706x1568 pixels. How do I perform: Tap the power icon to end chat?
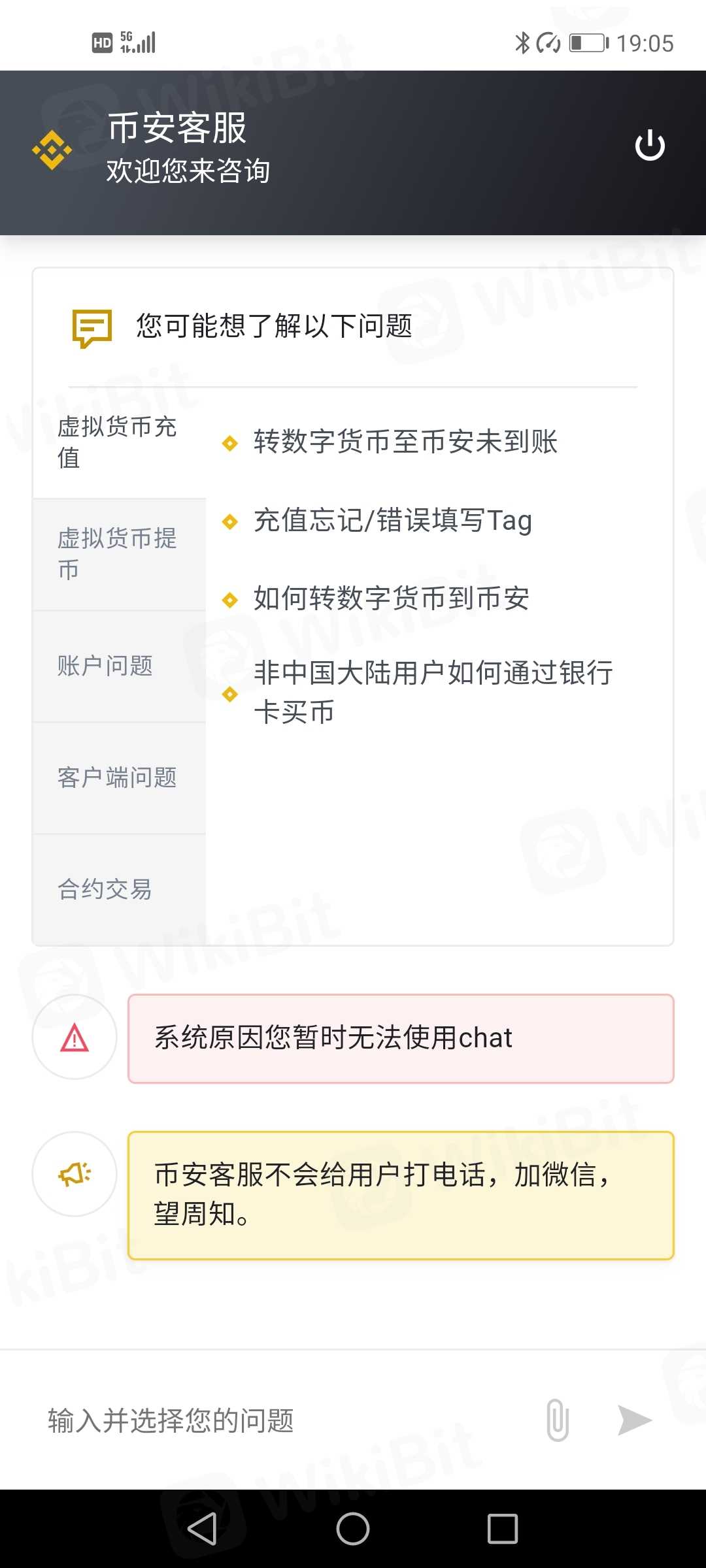point(650,146)
